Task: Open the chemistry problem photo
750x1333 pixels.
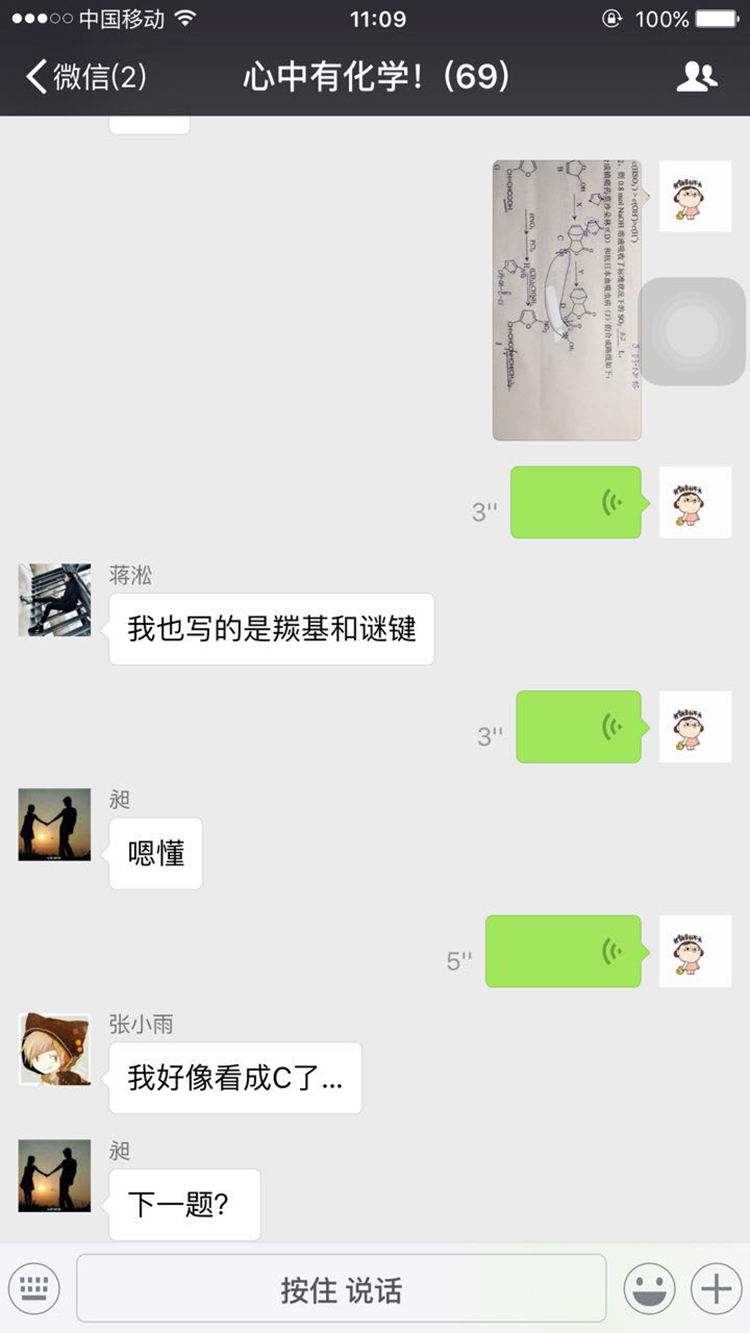Action: (x=566, y=300)
